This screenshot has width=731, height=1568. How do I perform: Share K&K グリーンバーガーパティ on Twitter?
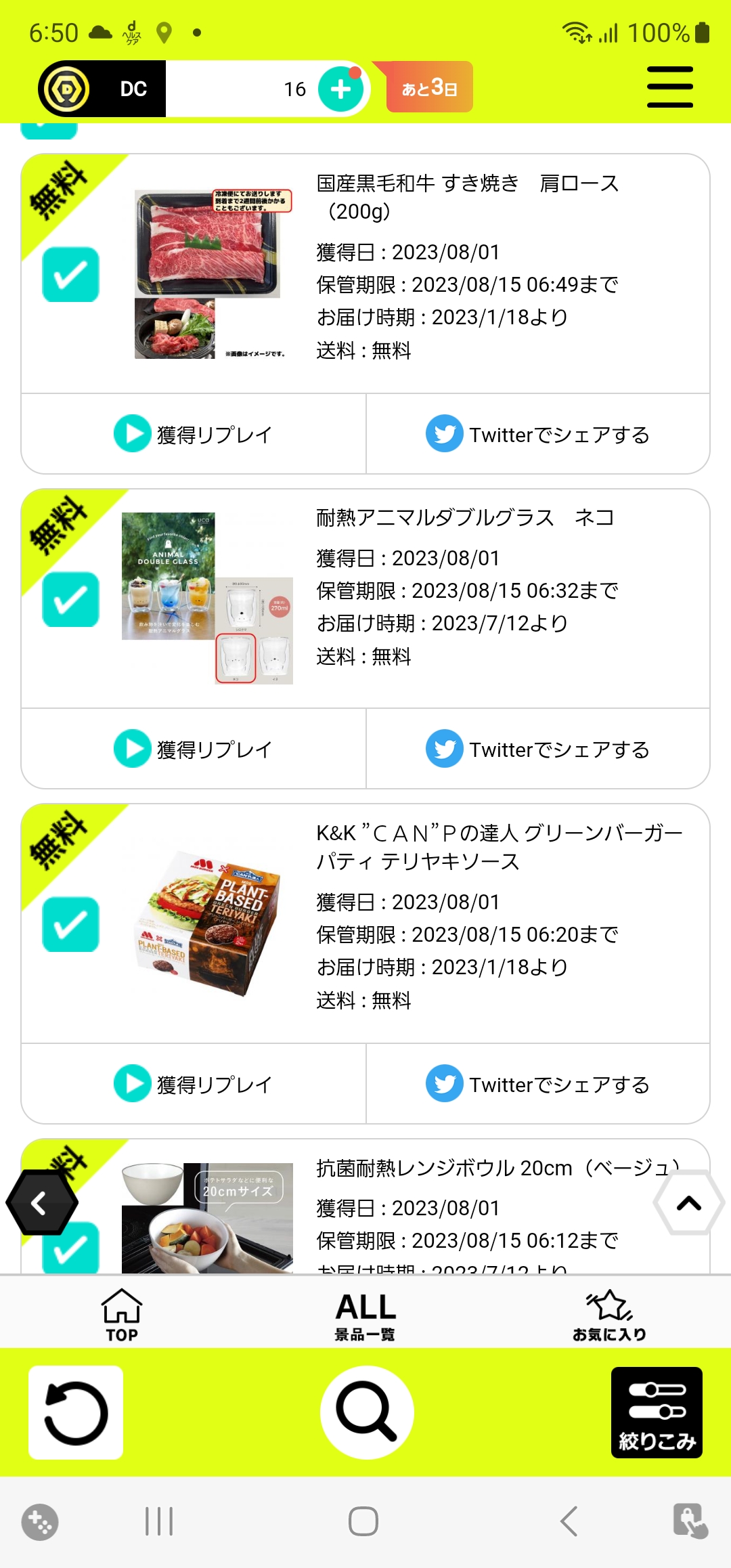537,1084
